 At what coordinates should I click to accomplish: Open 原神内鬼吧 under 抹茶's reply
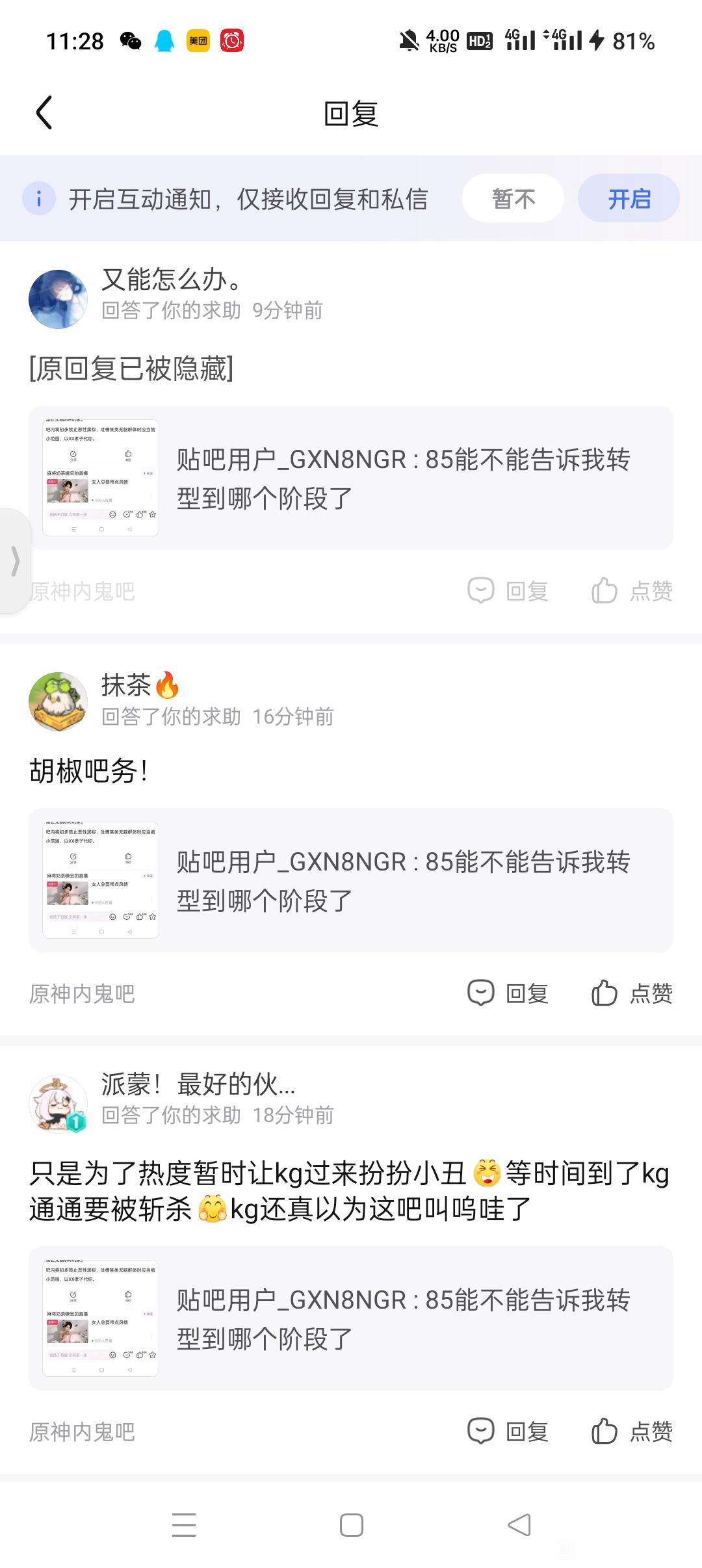(x=82, y=994)
